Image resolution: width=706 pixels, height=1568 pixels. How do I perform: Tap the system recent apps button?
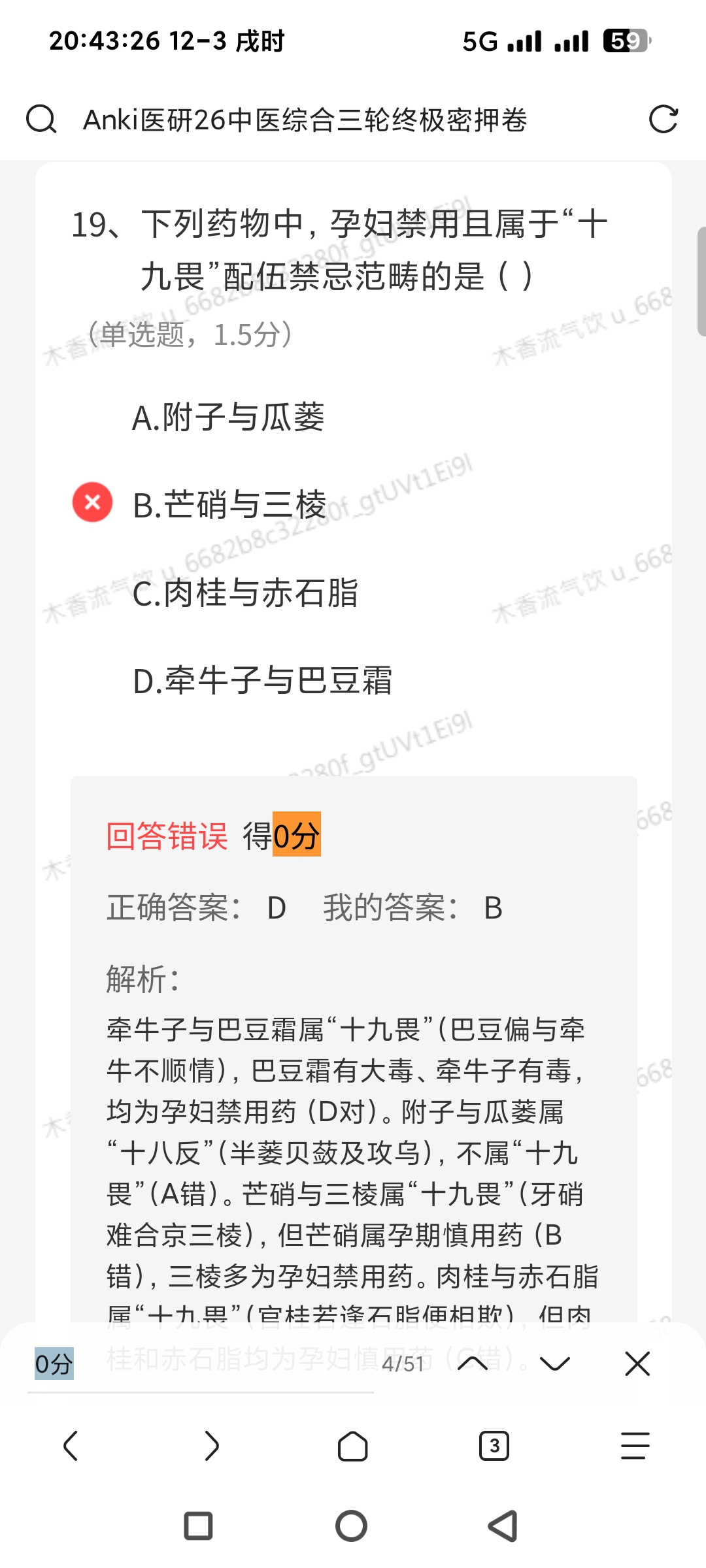(199, 1526)
